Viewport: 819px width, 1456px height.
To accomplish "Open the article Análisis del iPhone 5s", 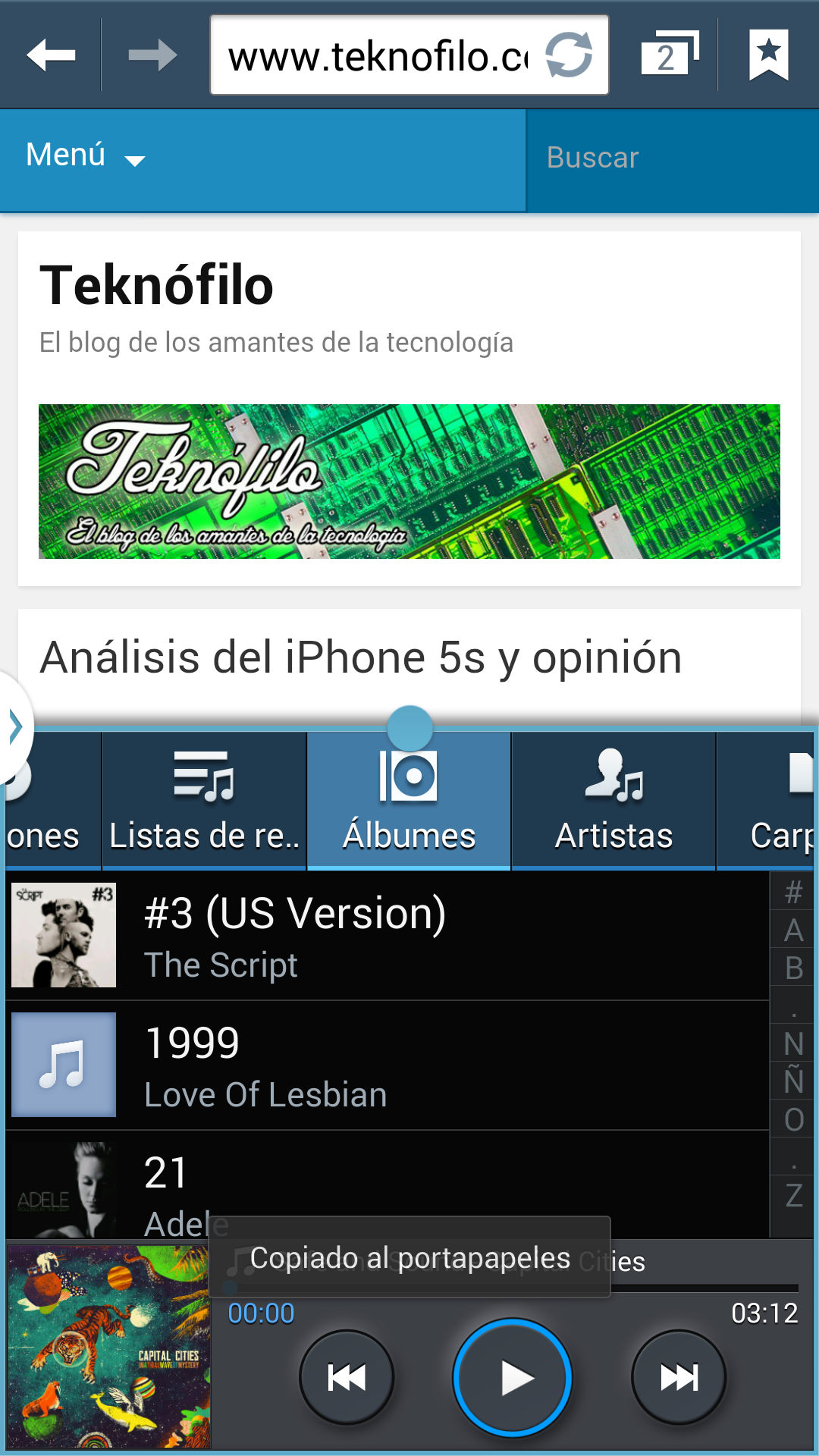I will (361, 657).
